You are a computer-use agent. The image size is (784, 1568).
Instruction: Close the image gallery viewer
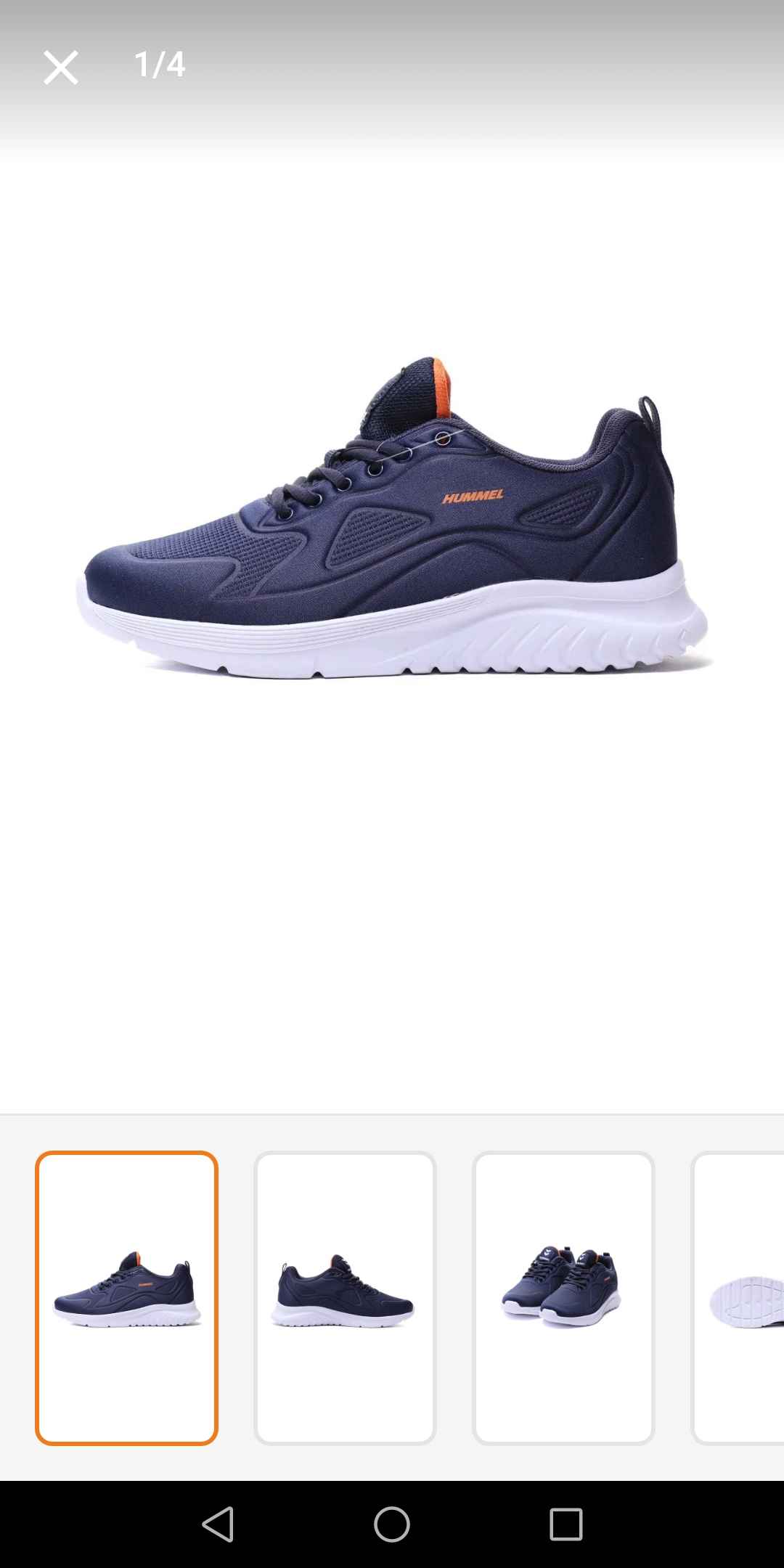pyautogui.click(x=61, y=68)
